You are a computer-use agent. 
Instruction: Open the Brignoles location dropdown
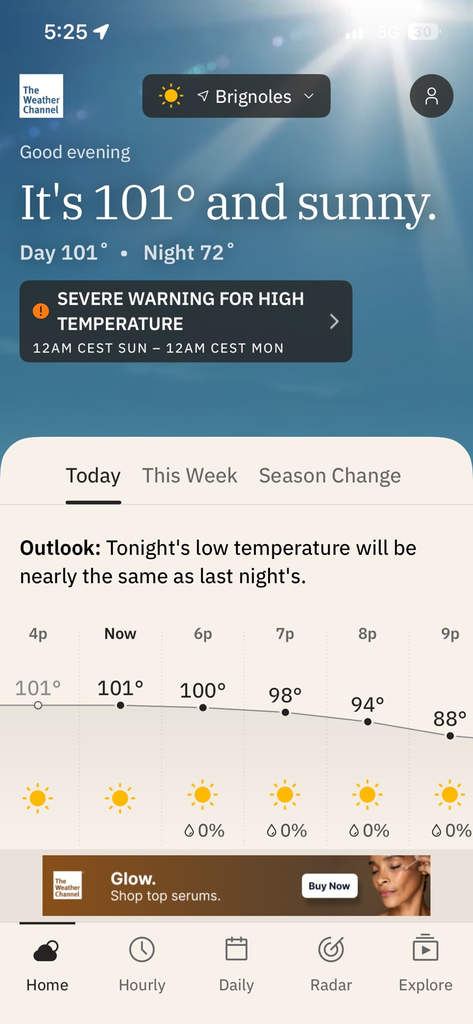pos(236,96)
